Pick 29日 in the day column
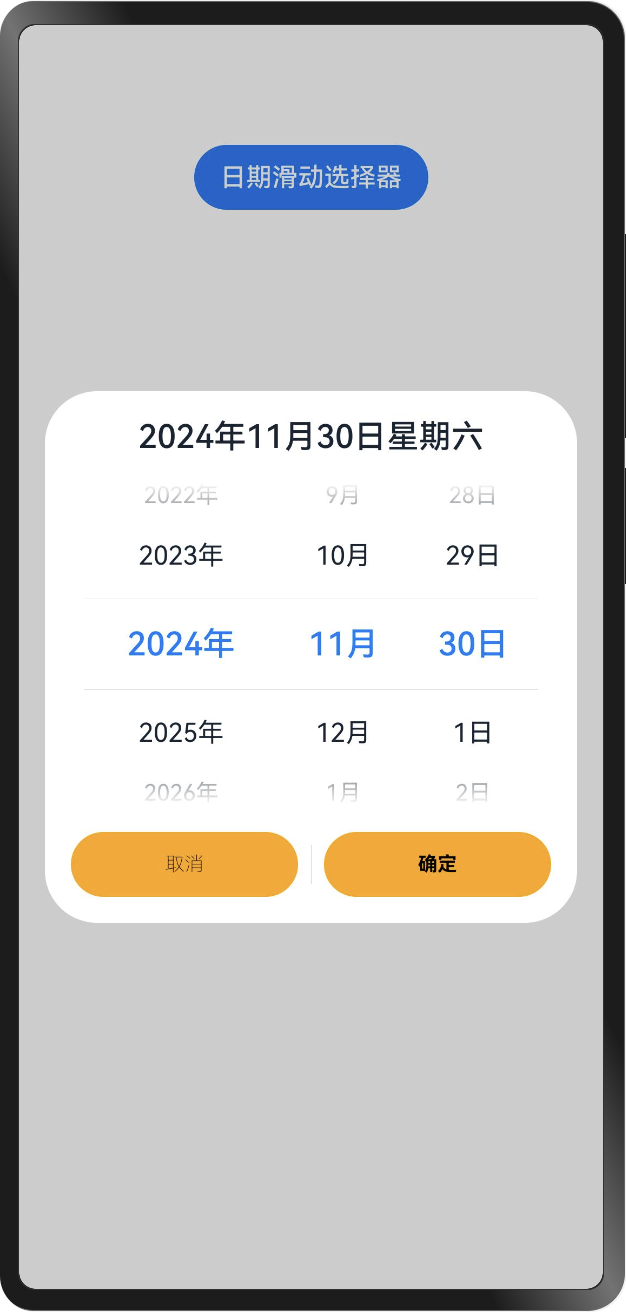 point(472,556)
